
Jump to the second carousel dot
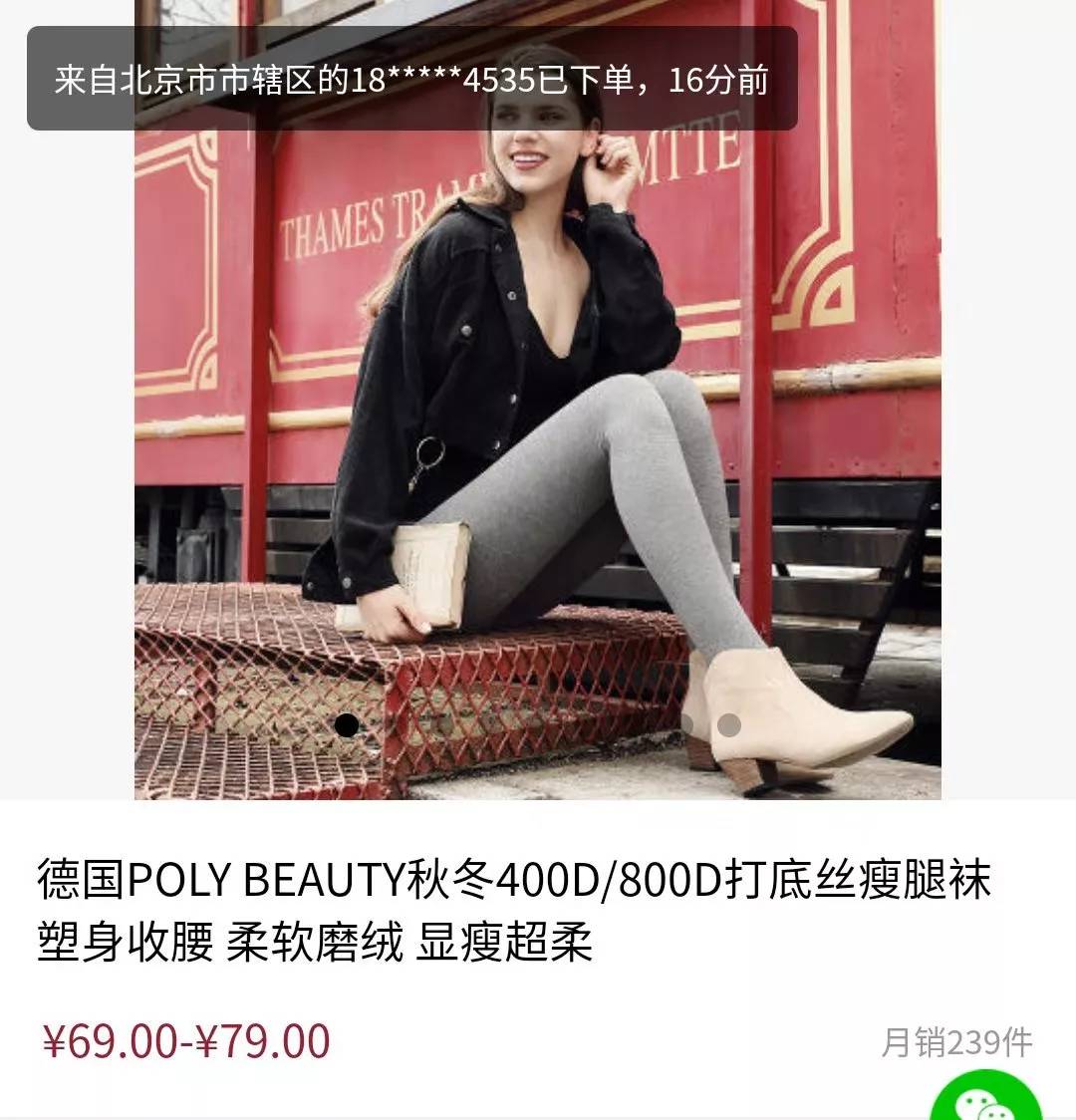tap(389, 725)
